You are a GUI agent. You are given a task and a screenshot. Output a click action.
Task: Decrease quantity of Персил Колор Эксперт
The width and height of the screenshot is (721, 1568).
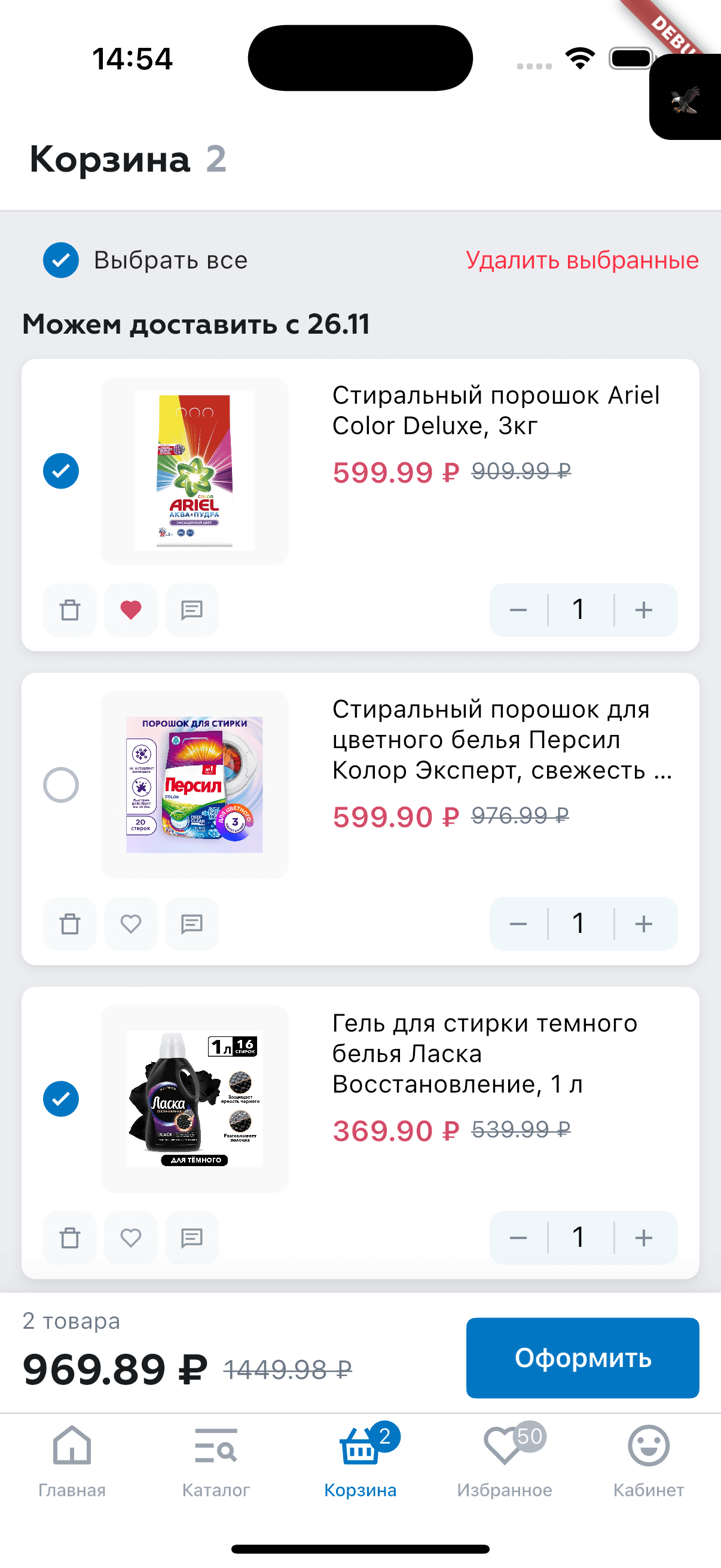click(x=518, y=924)
